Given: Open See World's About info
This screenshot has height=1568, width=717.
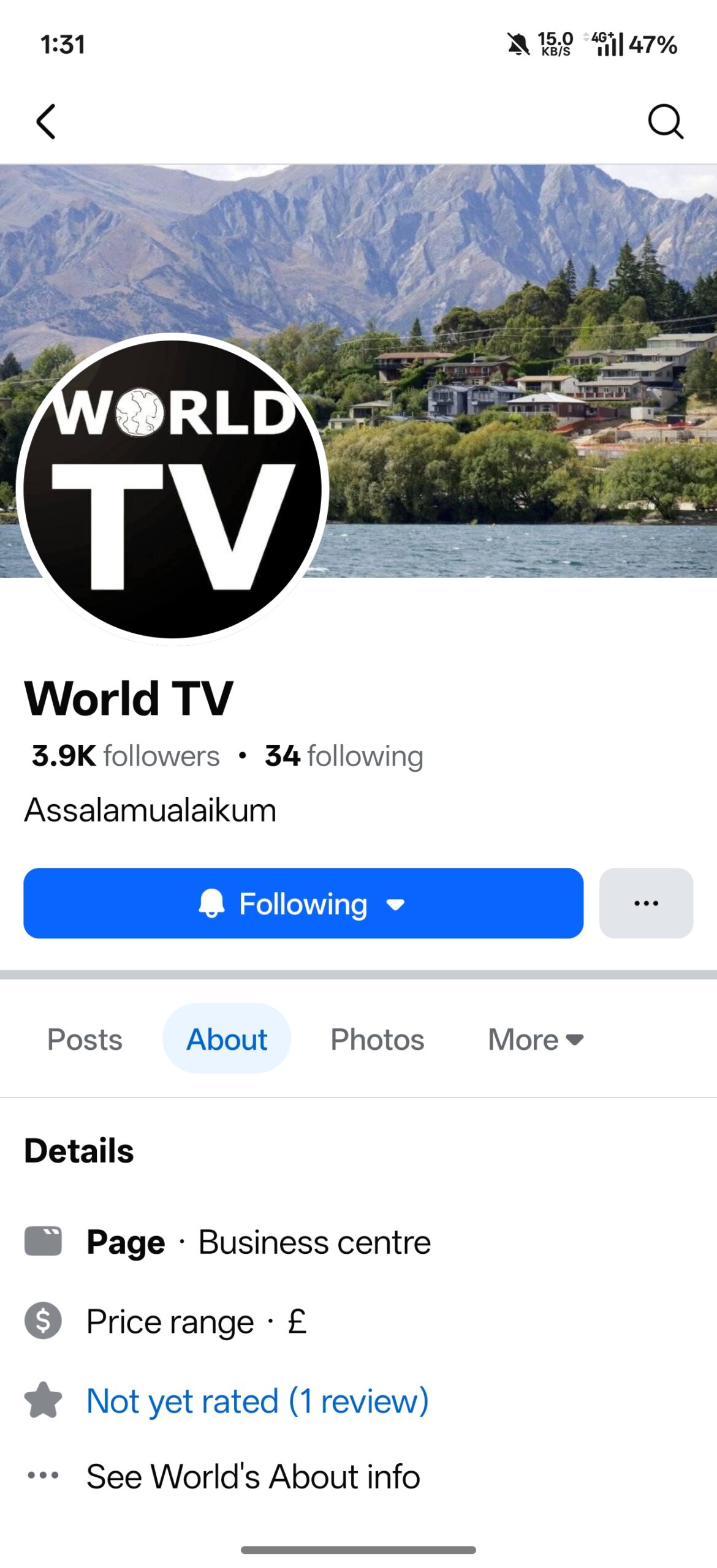Looking at the screenshot, I should click(x=252, y=1476).
